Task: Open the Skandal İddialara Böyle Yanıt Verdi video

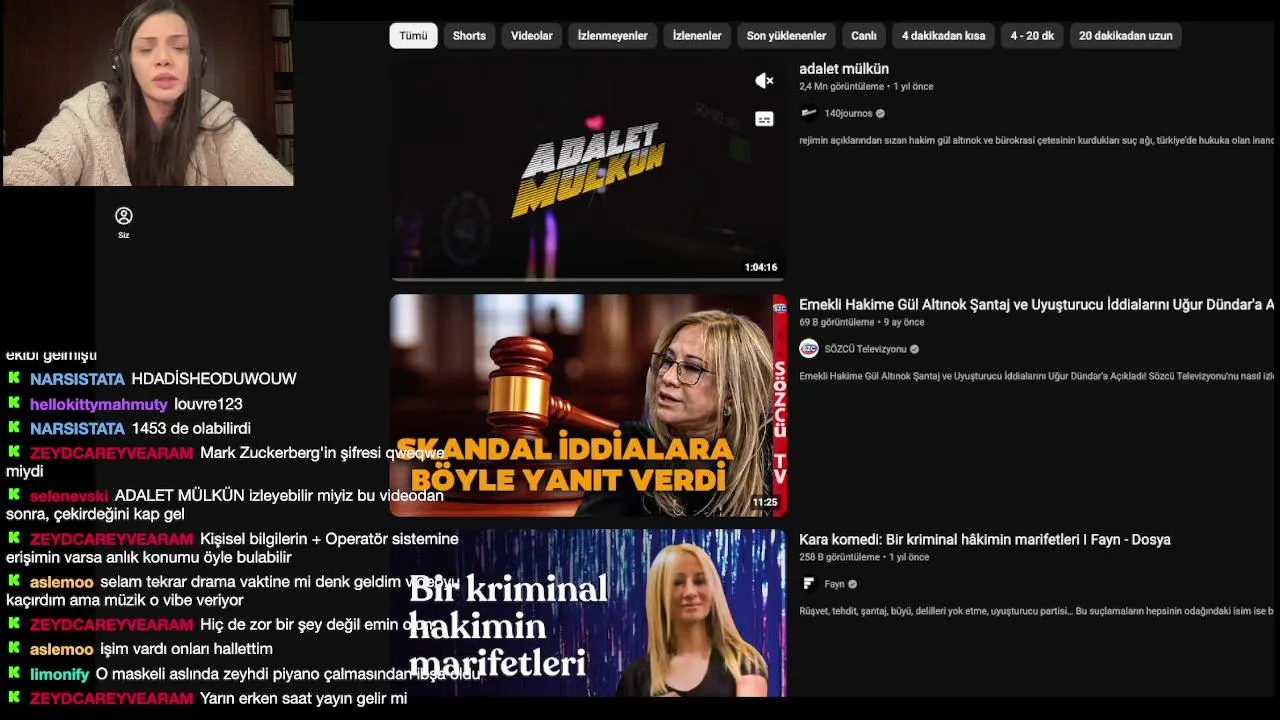Action: (x=587, y=405)
